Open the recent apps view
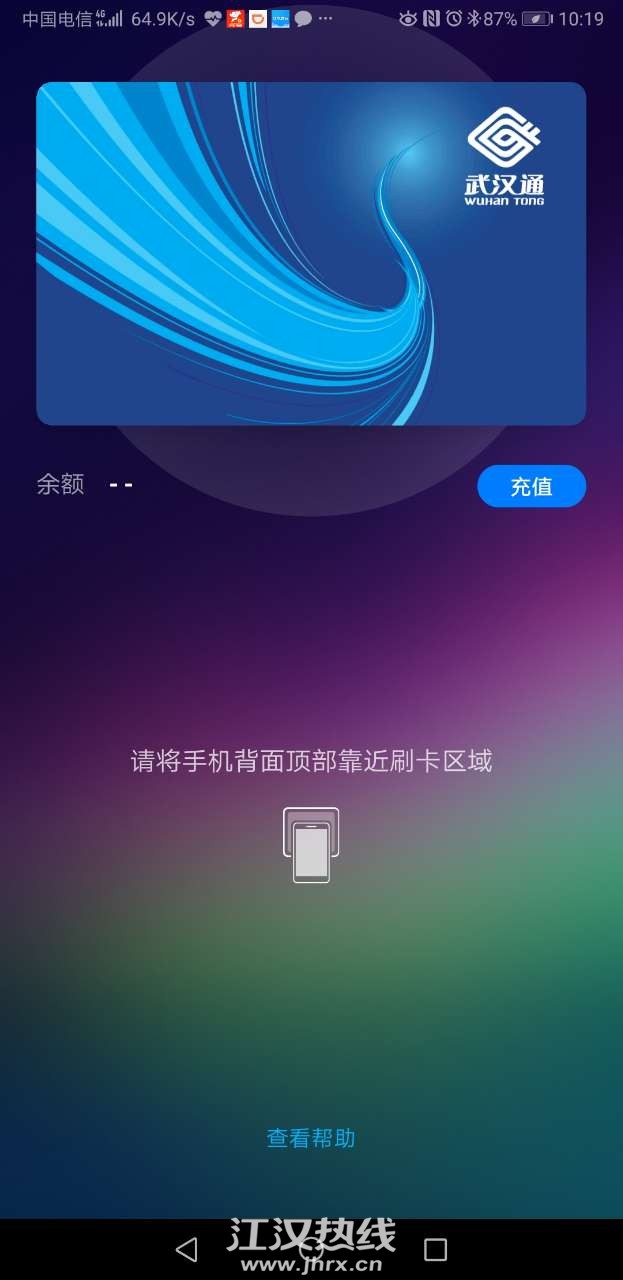The image size is (623, 1280). click(x=435, y=1249)
